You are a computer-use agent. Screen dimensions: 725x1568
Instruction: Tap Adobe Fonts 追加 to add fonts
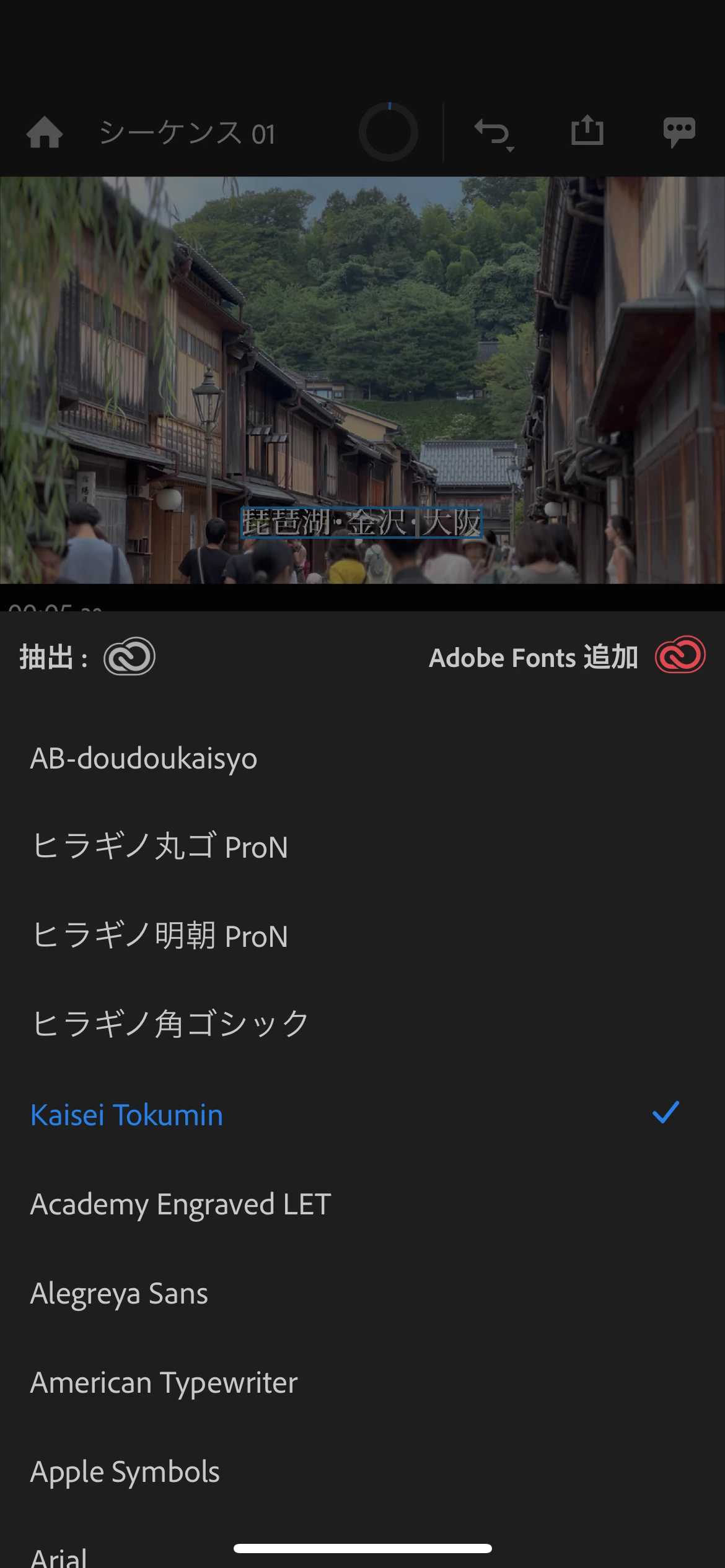click(565, 656)
